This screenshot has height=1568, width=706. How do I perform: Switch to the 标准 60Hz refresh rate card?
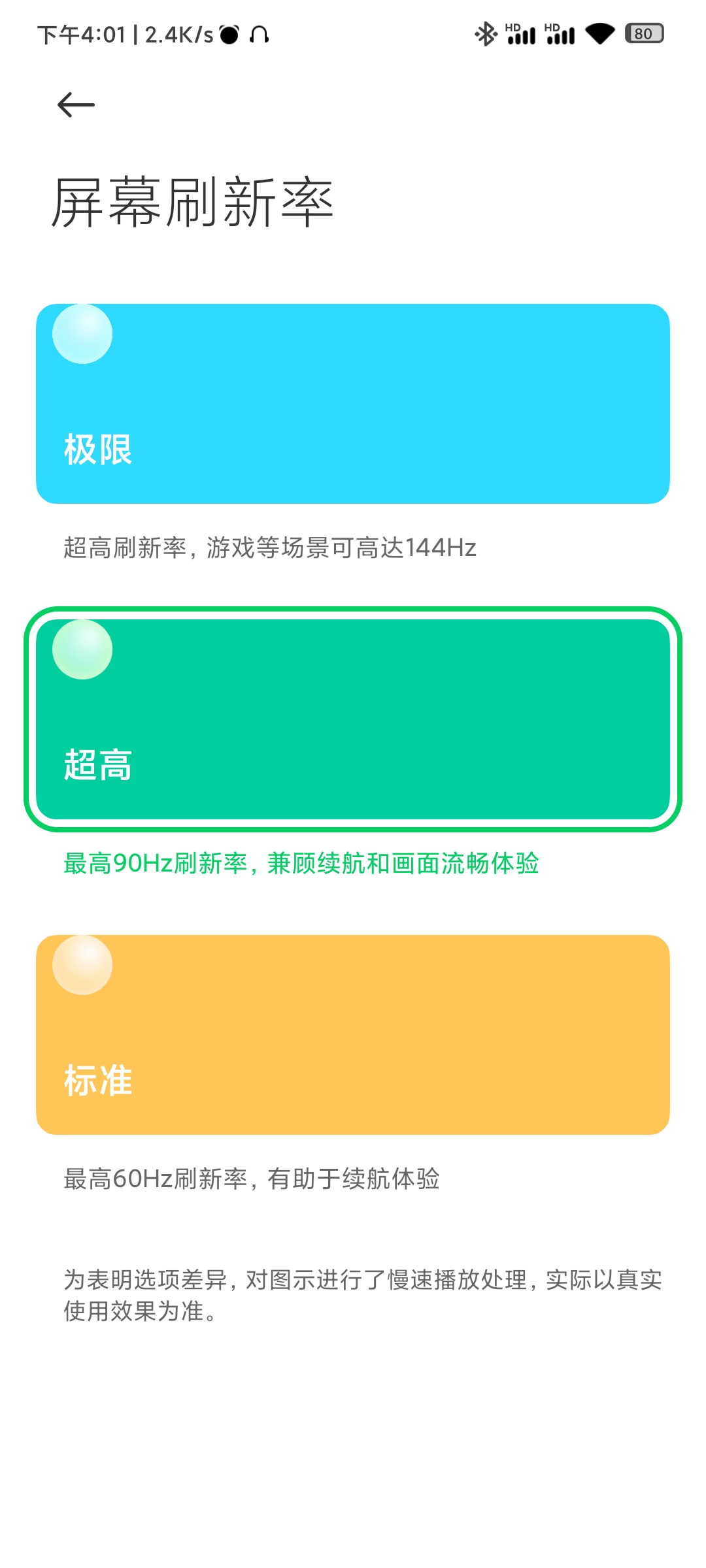tap(353, 1034)
